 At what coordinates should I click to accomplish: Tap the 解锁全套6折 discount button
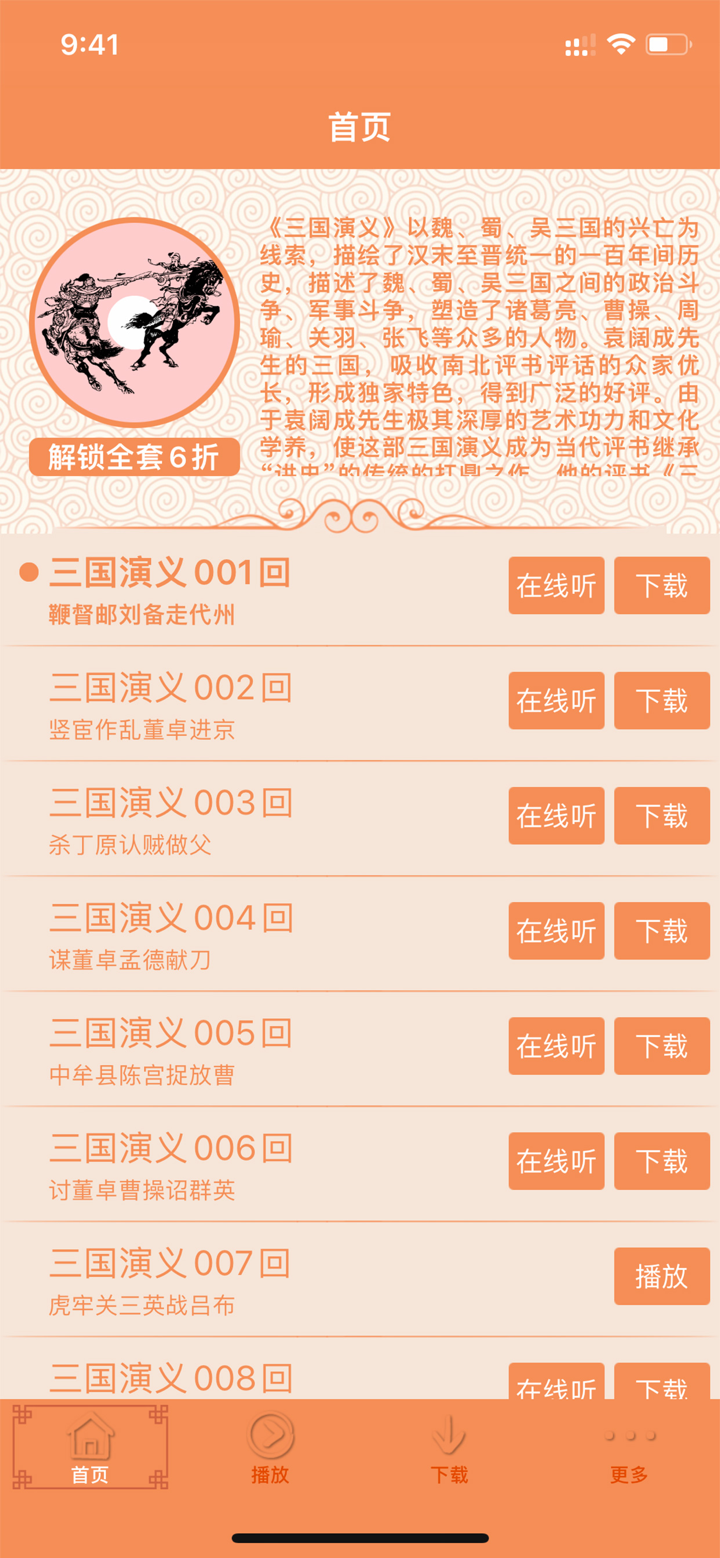coord(133,456)
